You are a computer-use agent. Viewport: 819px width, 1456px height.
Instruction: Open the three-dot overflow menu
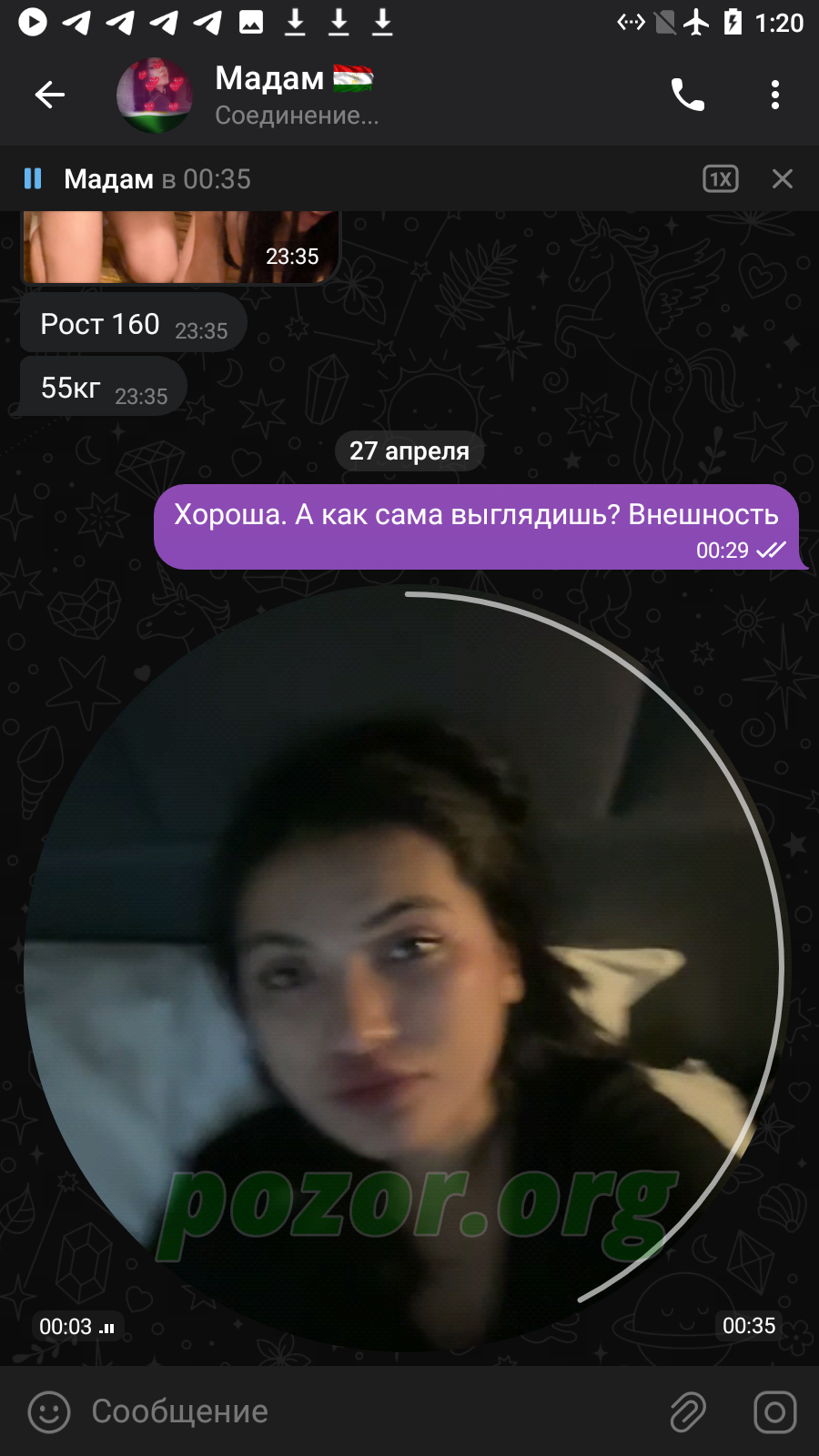[775, 95]
